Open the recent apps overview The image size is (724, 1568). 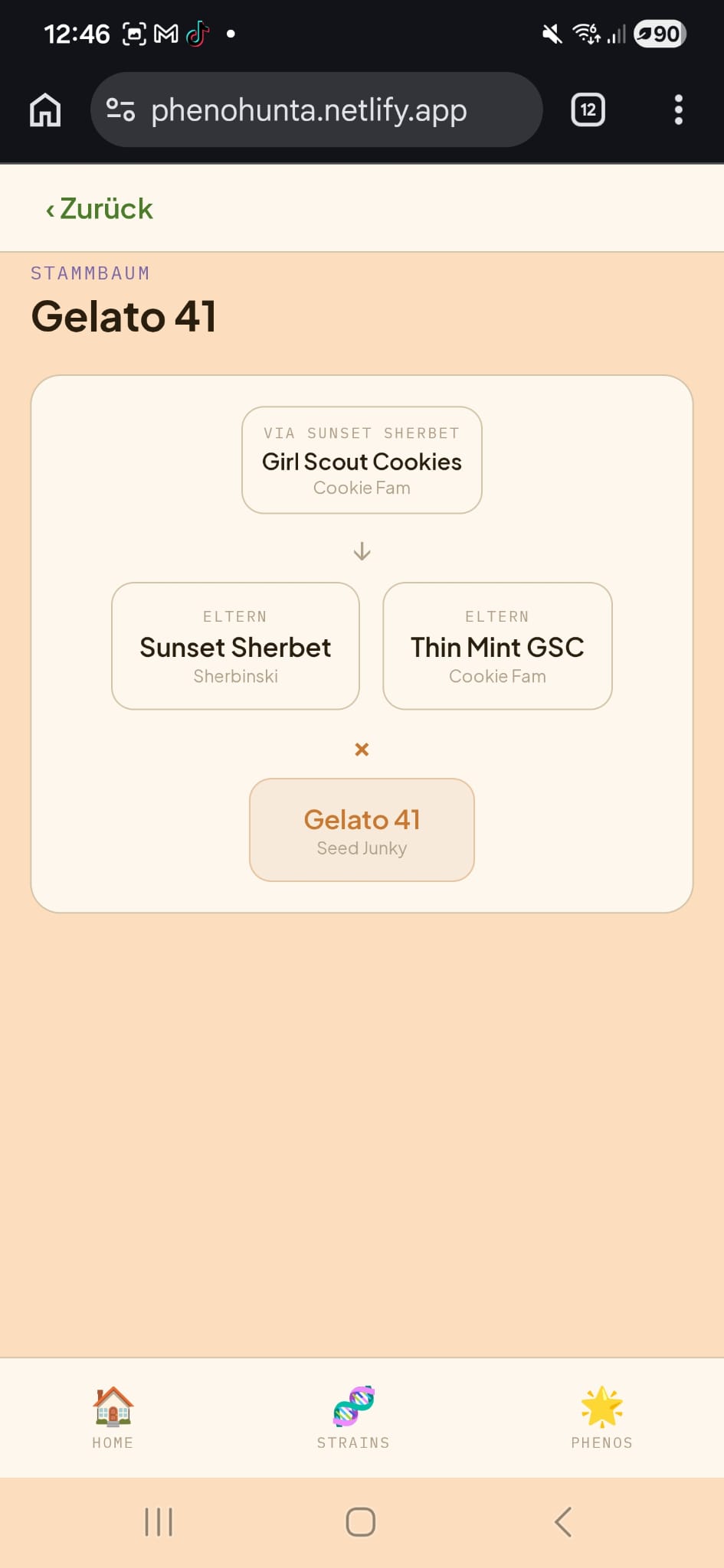[x=159, y=1522]
